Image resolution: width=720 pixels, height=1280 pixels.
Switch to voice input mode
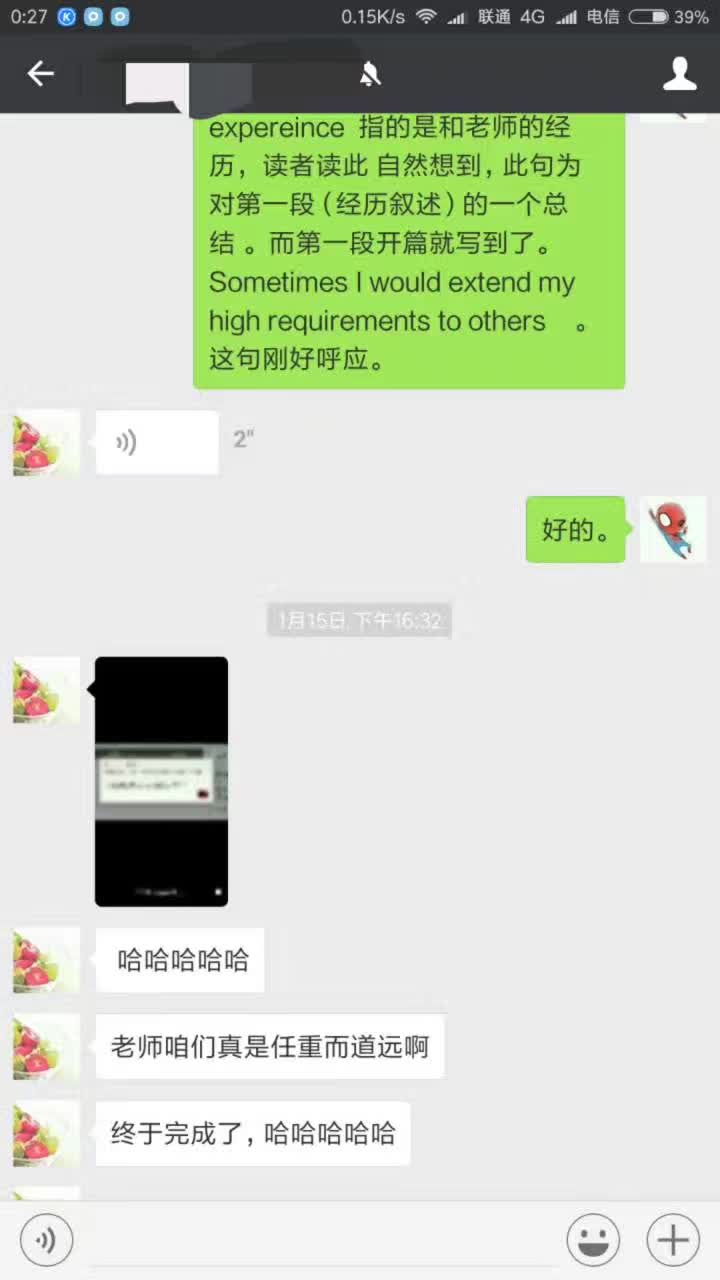click(x=46, y=1241)
